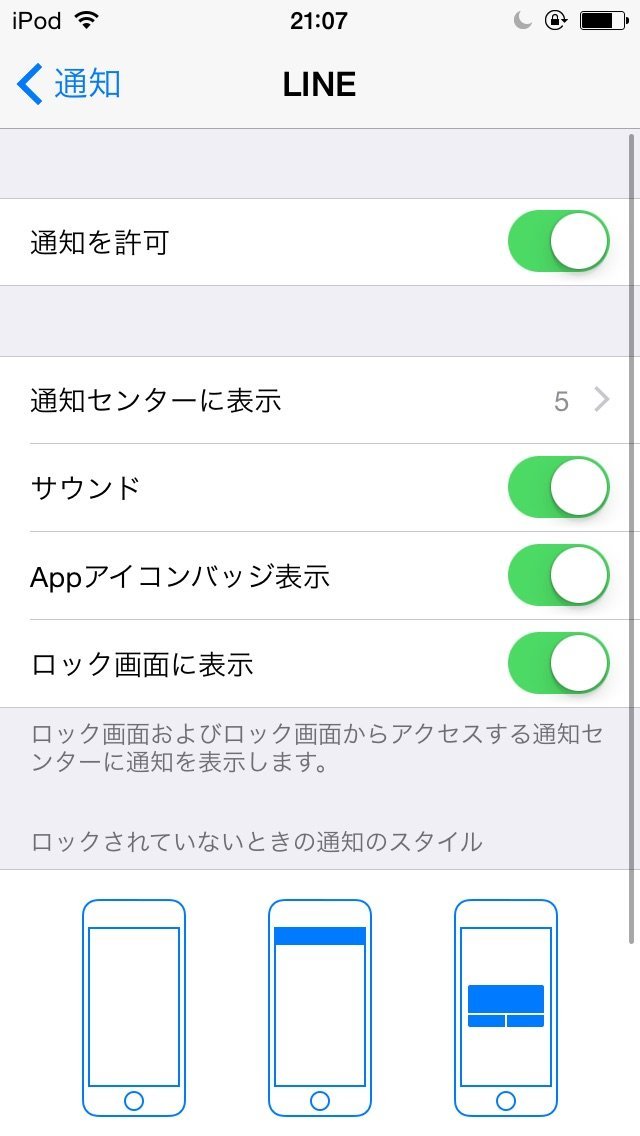Disable the サウンド switch
640x1136 pixels.
click(x=558, y=488)
